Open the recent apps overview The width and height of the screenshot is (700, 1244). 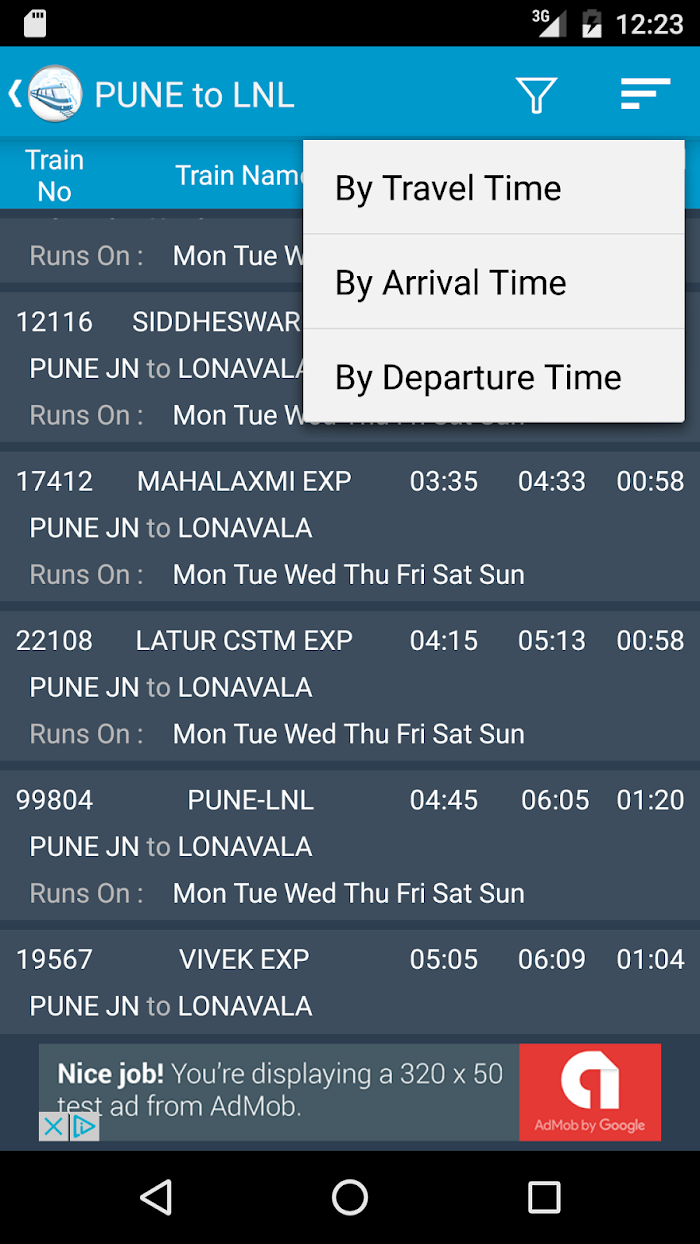544,1197
